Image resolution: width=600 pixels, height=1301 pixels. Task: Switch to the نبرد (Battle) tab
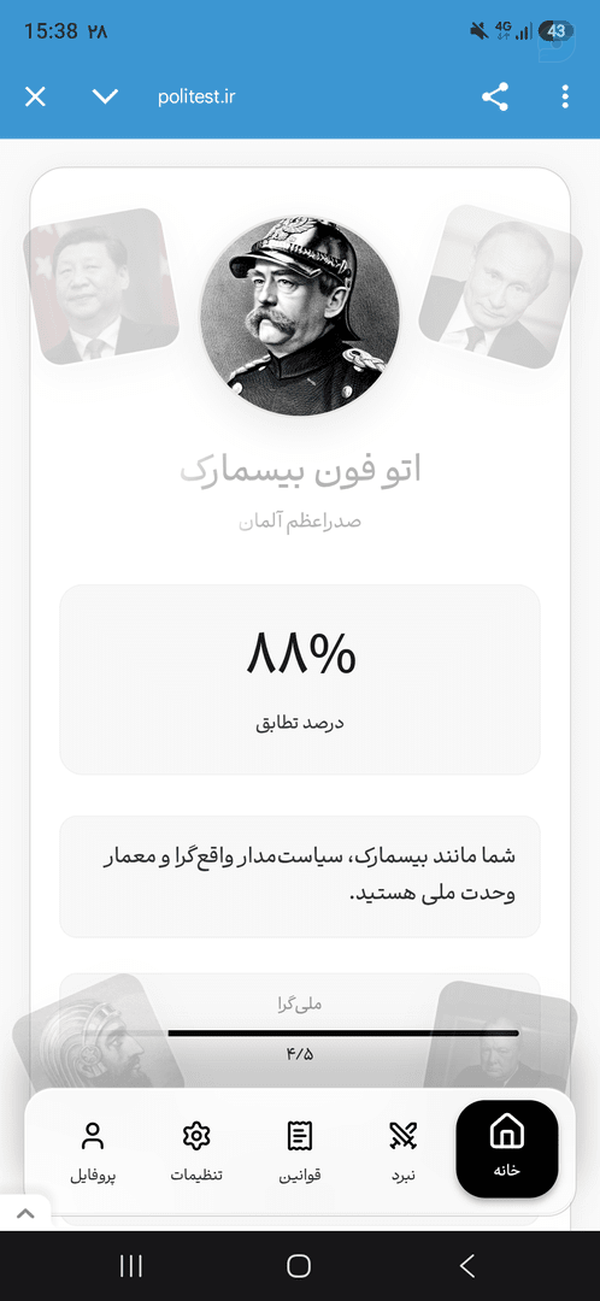coord(403,1150)
